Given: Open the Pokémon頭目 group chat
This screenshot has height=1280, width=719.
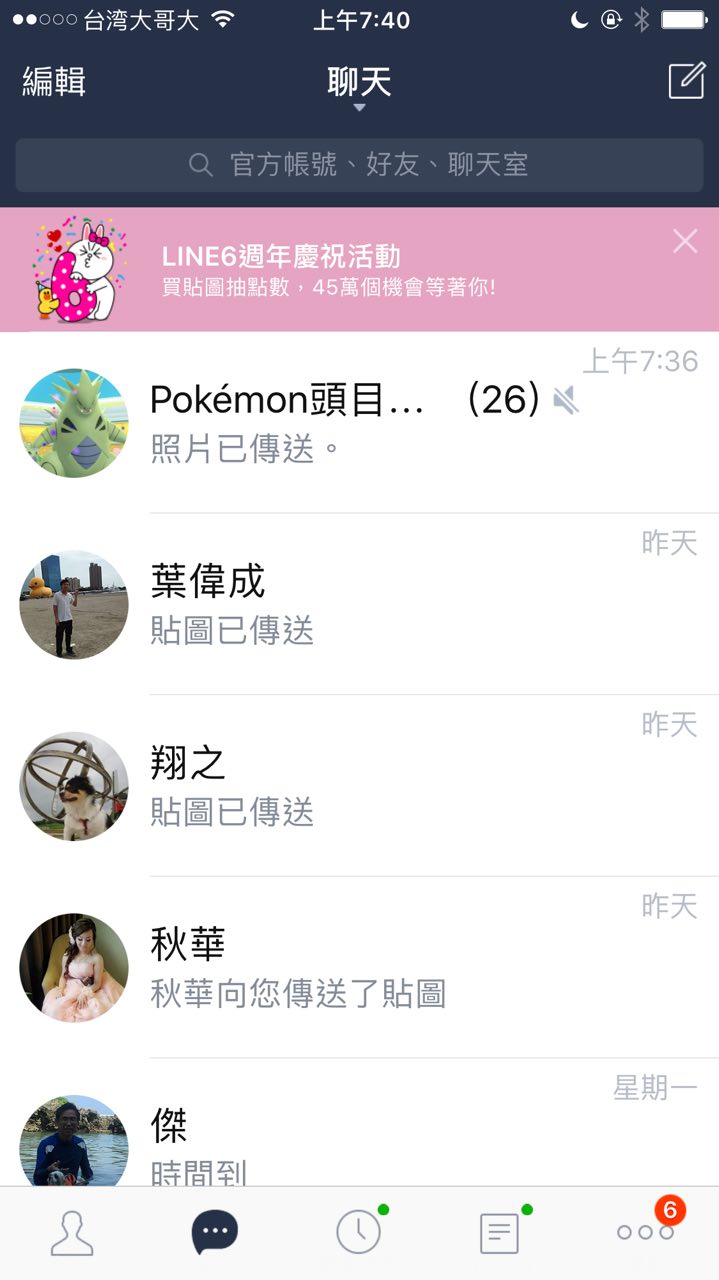Looking at the screenshot, I should 359,422.
